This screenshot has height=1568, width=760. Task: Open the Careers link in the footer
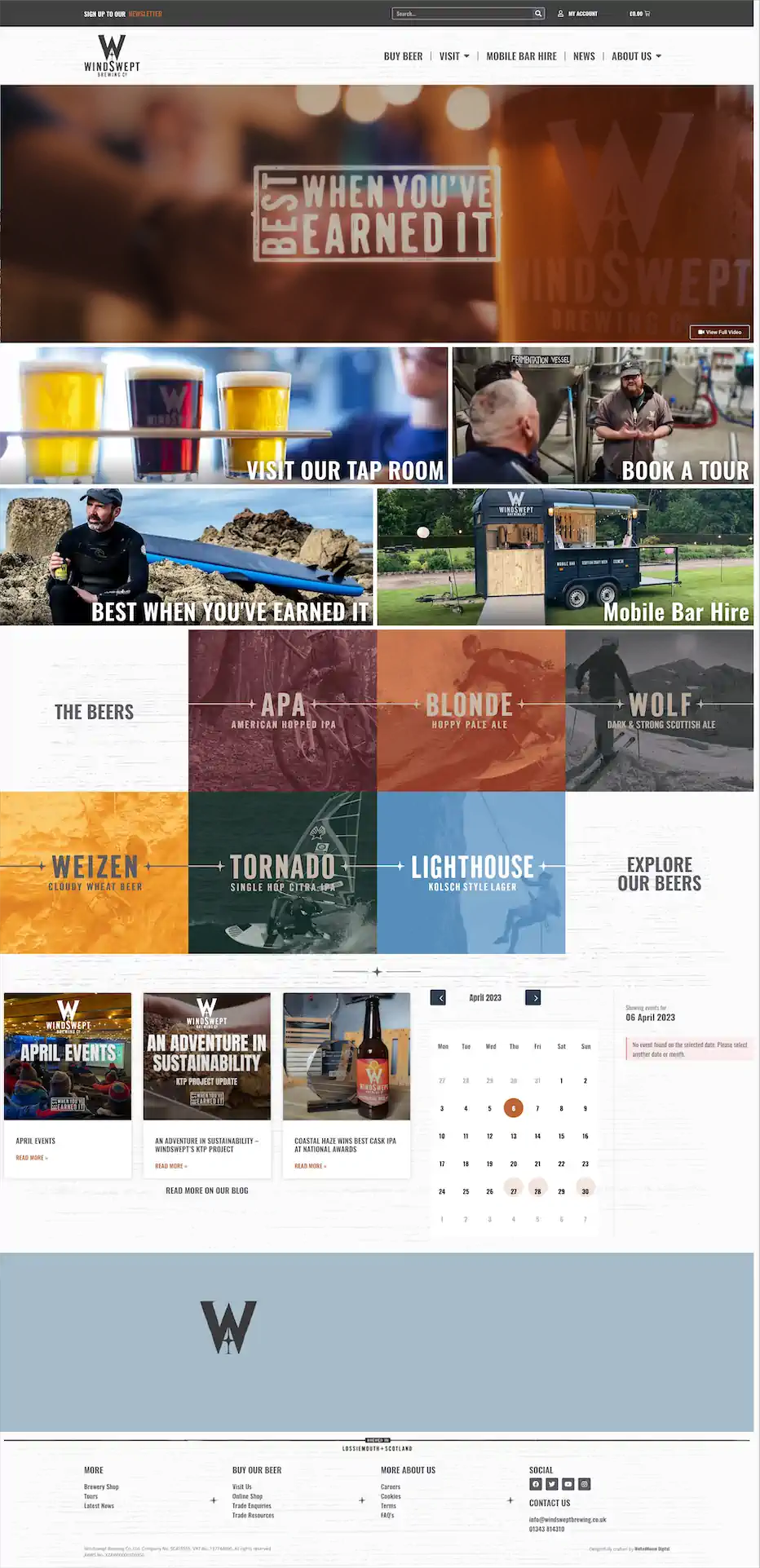pyautogui.click(x=390, y=1486)
